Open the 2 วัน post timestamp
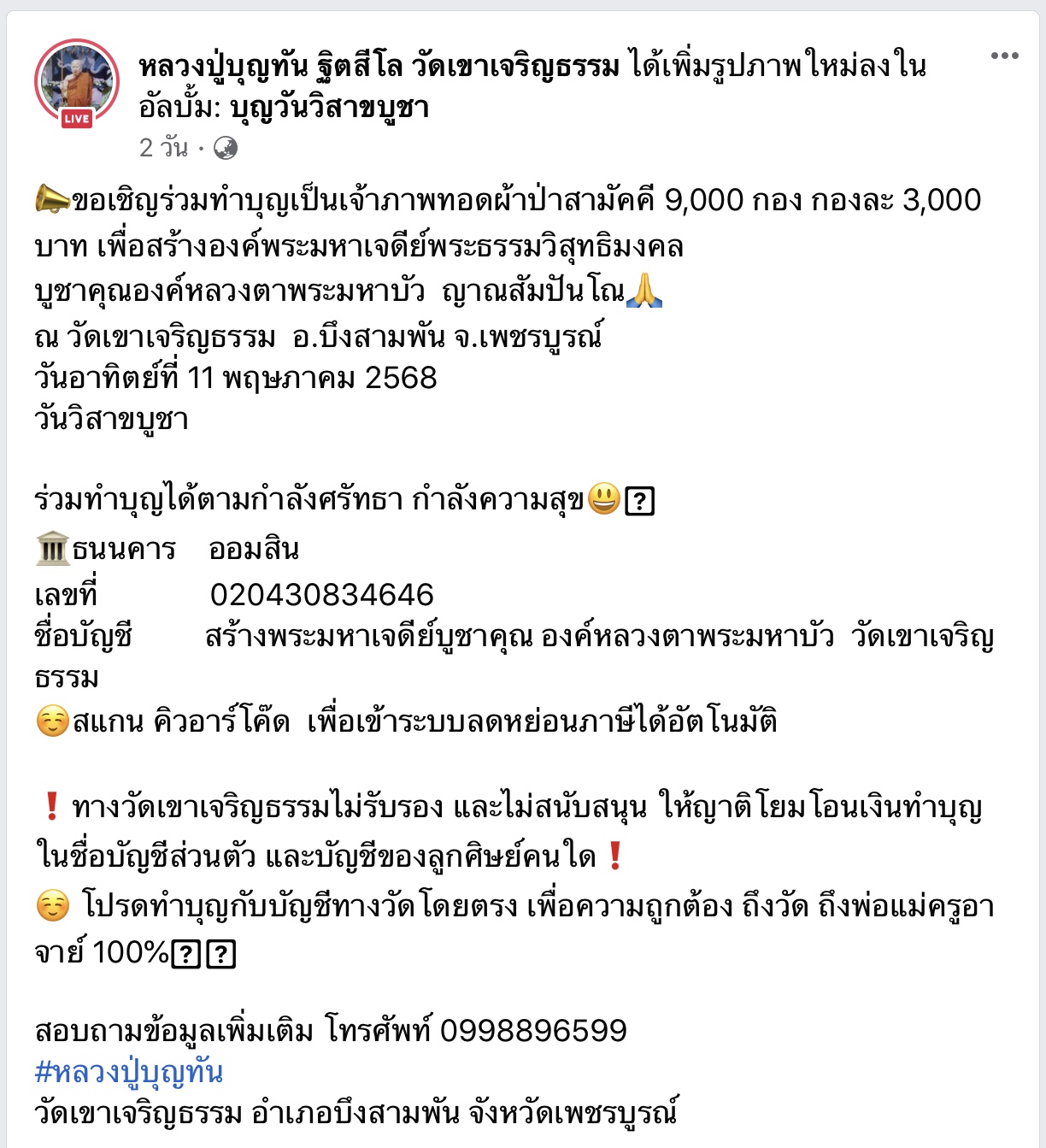Screen dimensions: 1046x1148 pos(163,148)
